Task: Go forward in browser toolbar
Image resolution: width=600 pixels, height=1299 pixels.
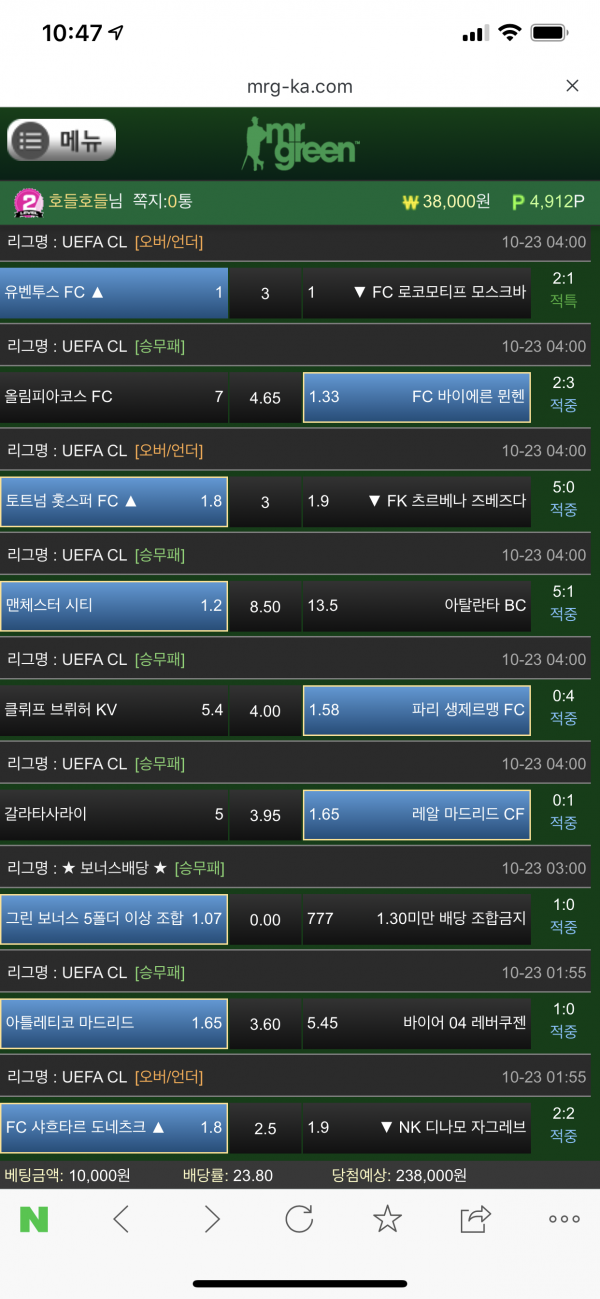Action: (212, 1218)
